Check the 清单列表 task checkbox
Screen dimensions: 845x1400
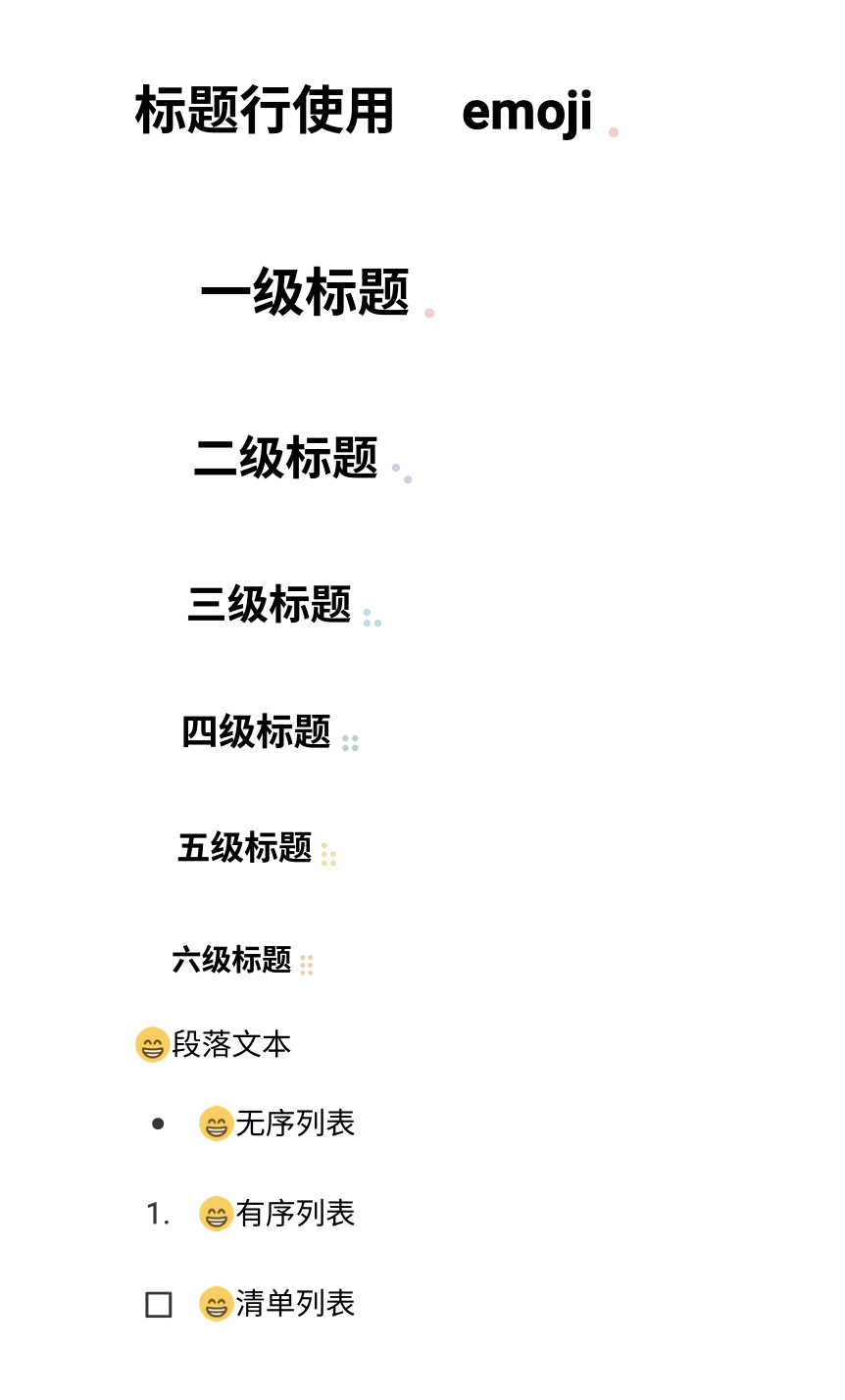[x=159, y=1305]
